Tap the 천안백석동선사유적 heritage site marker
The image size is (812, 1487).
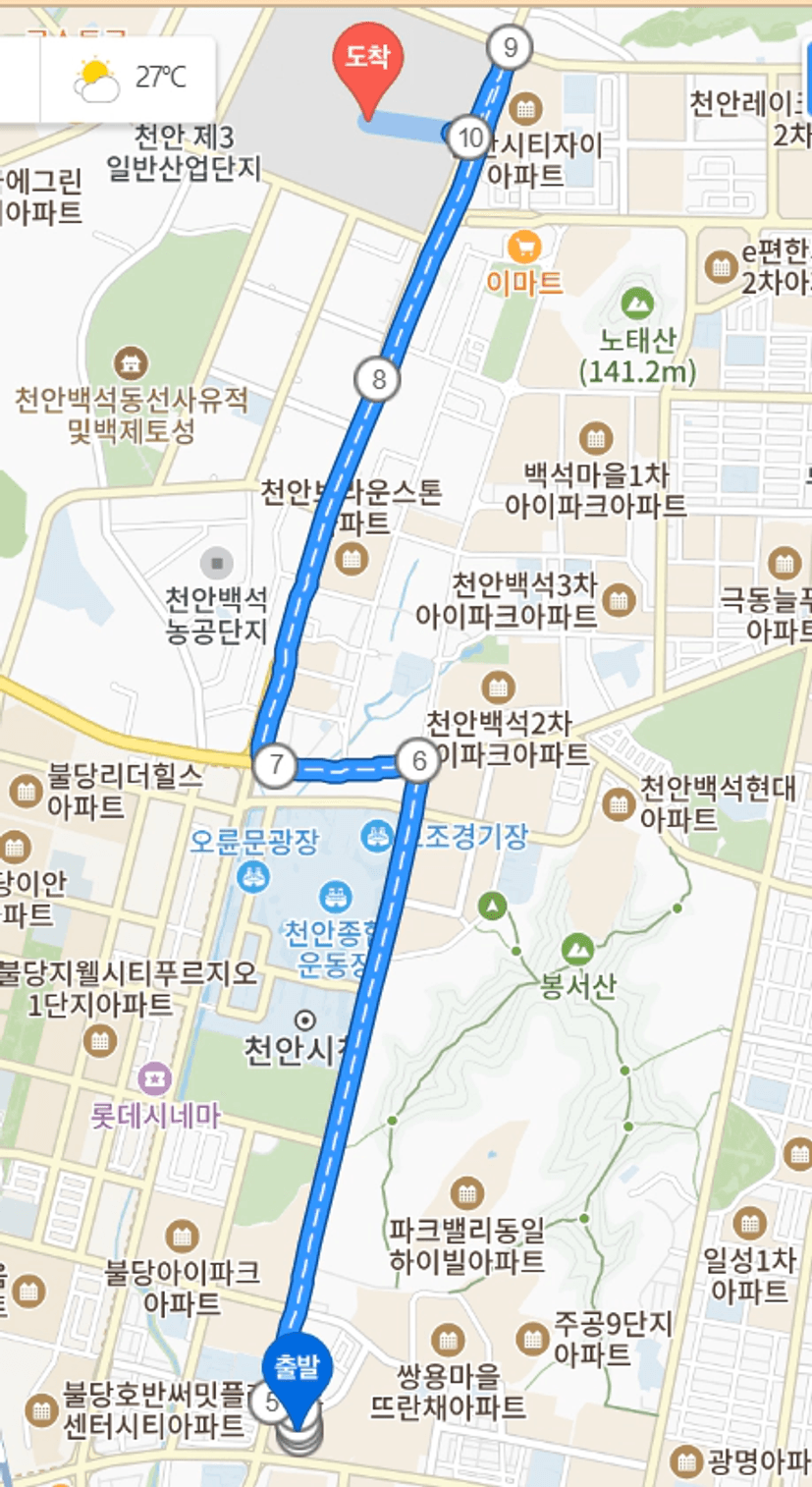click(x=130, y=364)
